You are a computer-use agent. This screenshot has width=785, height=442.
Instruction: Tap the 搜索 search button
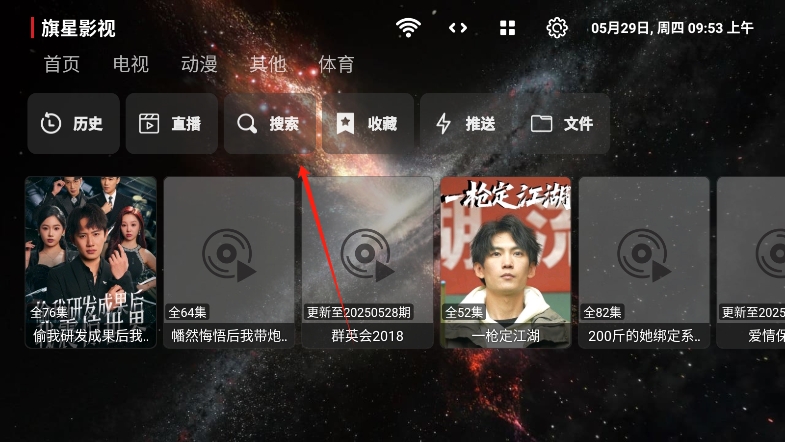(x=269, y=124)
